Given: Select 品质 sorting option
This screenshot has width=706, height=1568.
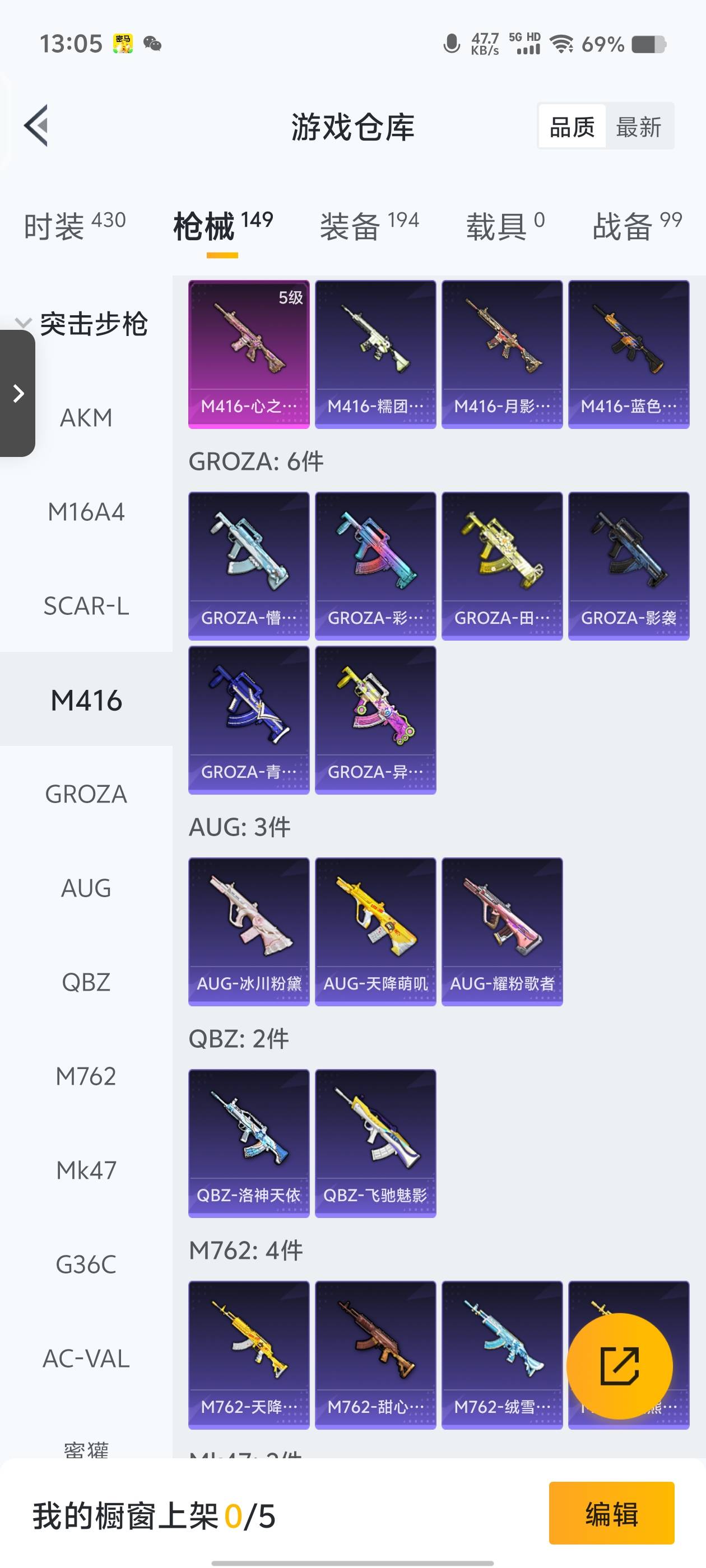Looking at the screenshot, I should click(x=572, y=127).
